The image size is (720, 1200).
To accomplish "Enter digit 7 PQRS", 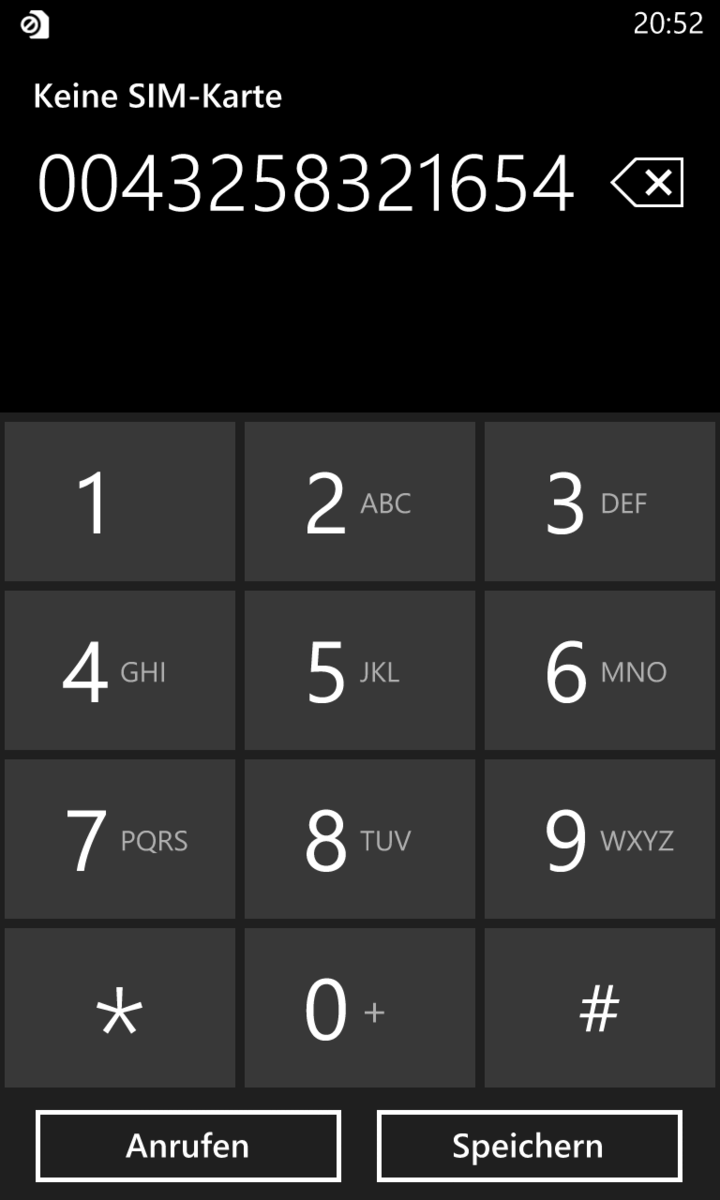I will tap(120, 839).
